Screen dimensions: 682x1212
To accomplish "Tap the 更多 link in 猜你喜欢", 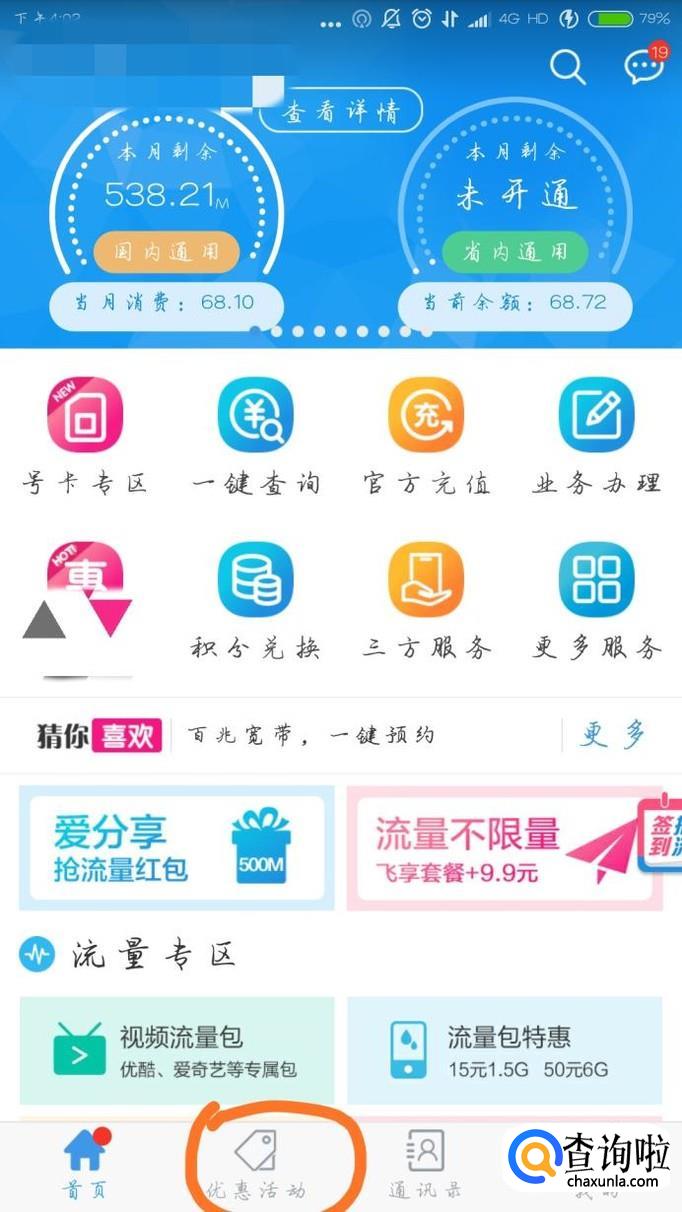I will point(612,735).
